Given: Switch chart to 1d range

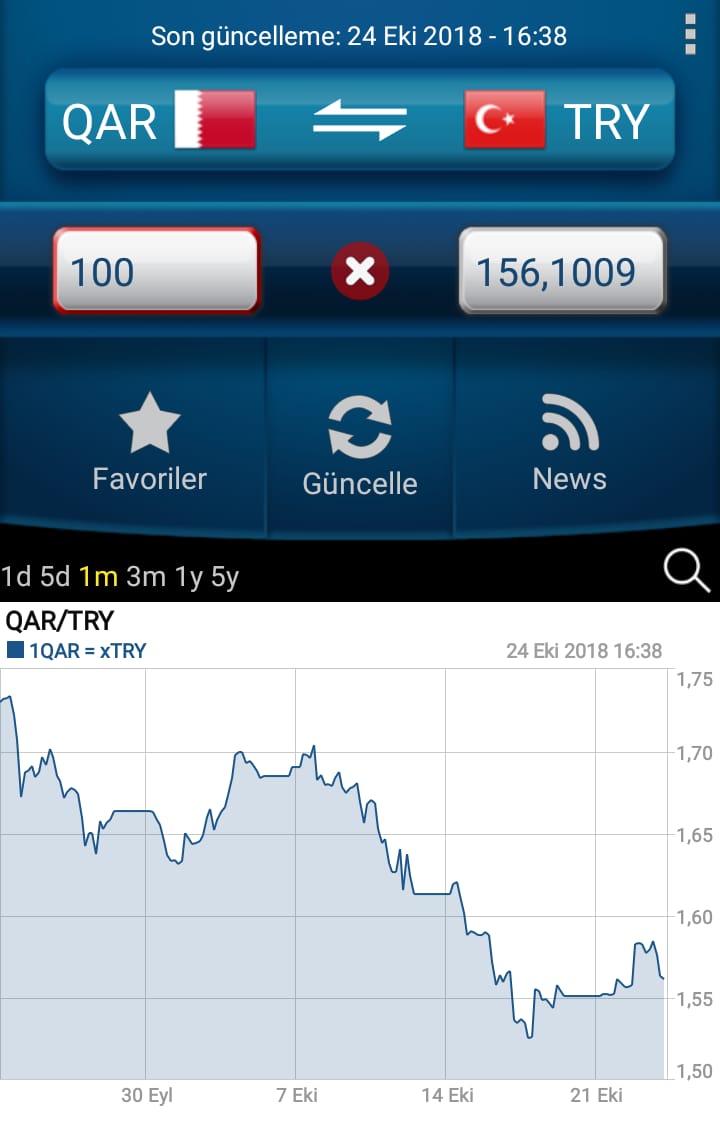Looking at the screenshot, I should coord(16,577).
